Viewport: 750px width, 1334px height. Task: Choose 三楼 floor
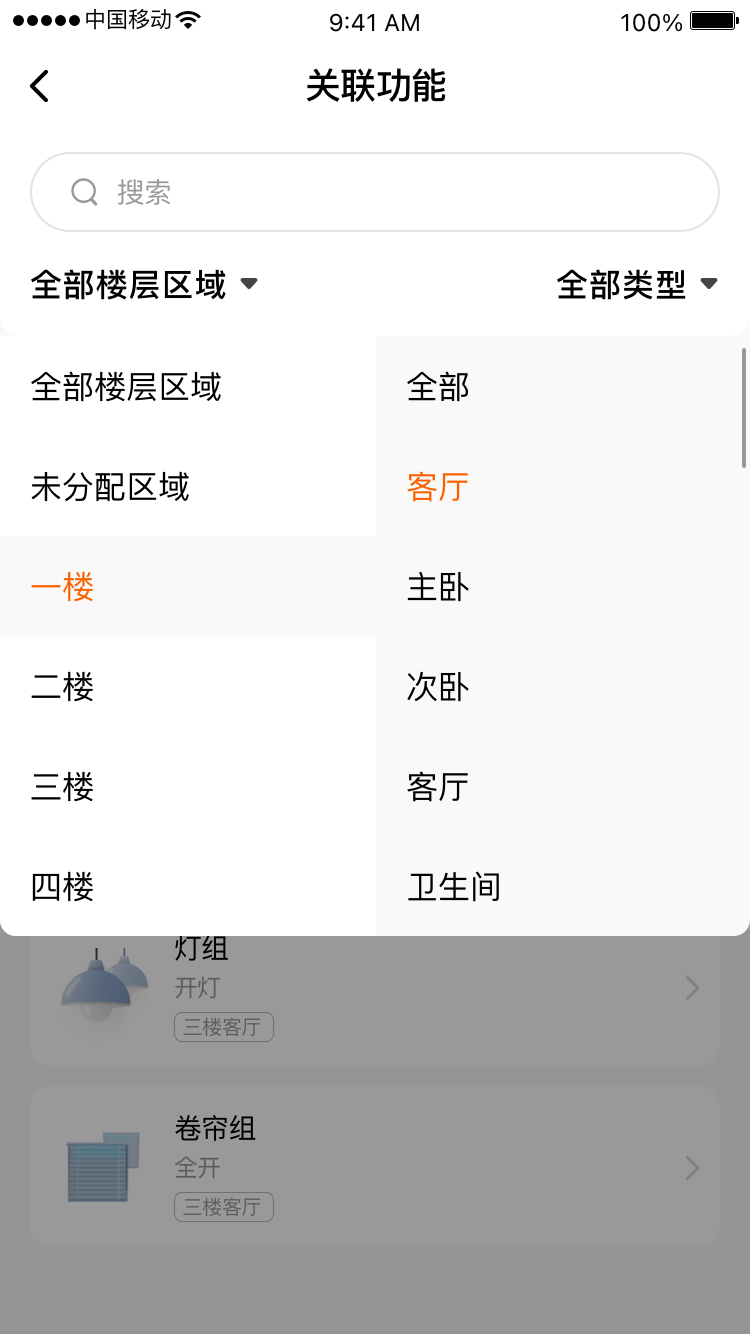[63, 787]
